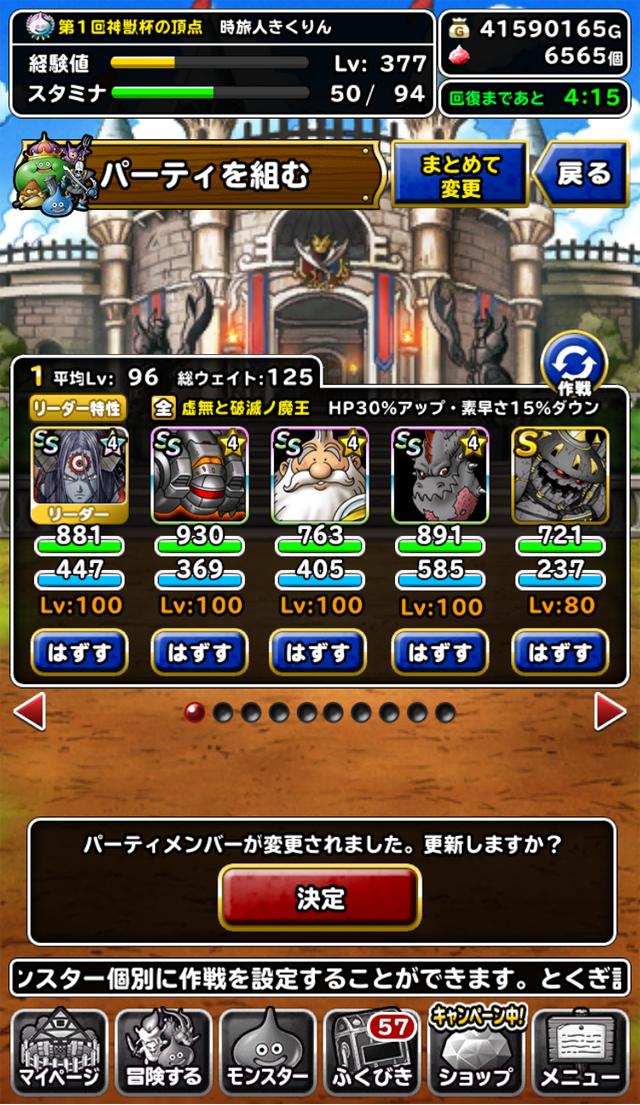Open the マイページ tab
The width and height of the screenshot is (640, 1105).
pyautogui.click(x=60, y=1052)
